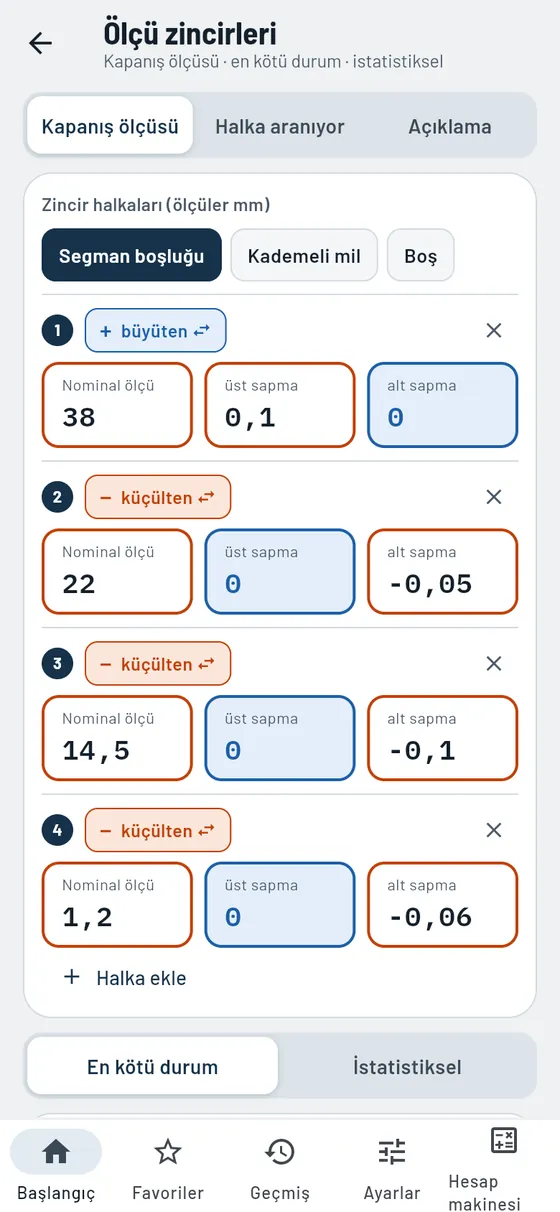Toggle link 1 büyüten direction
This screenshot has height=1212, width=560.
point(155,330)
